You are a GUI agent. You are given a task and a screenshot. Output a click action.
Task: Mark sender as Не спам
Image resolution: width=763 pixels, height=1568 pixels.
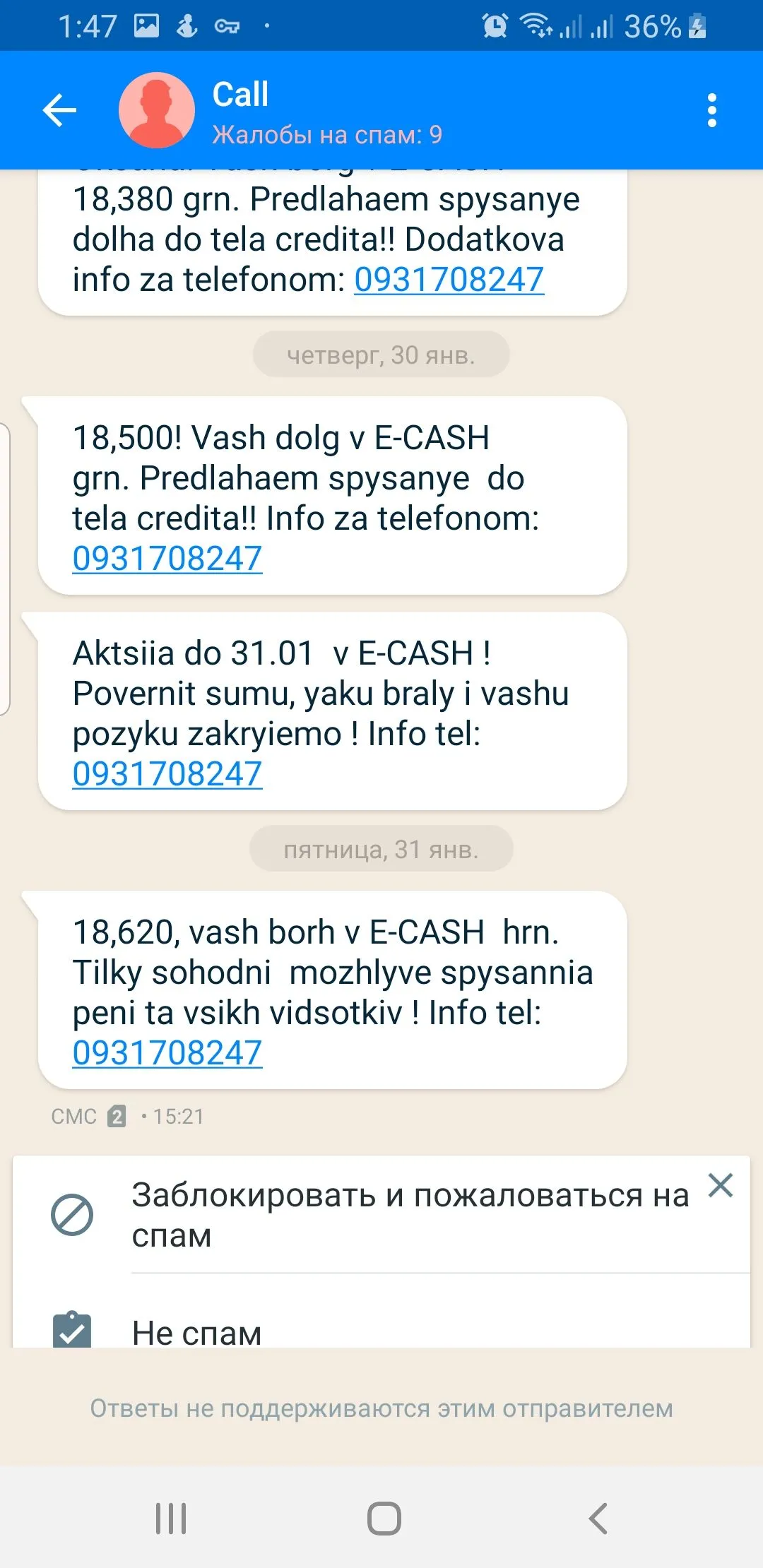click(196, 1332)
